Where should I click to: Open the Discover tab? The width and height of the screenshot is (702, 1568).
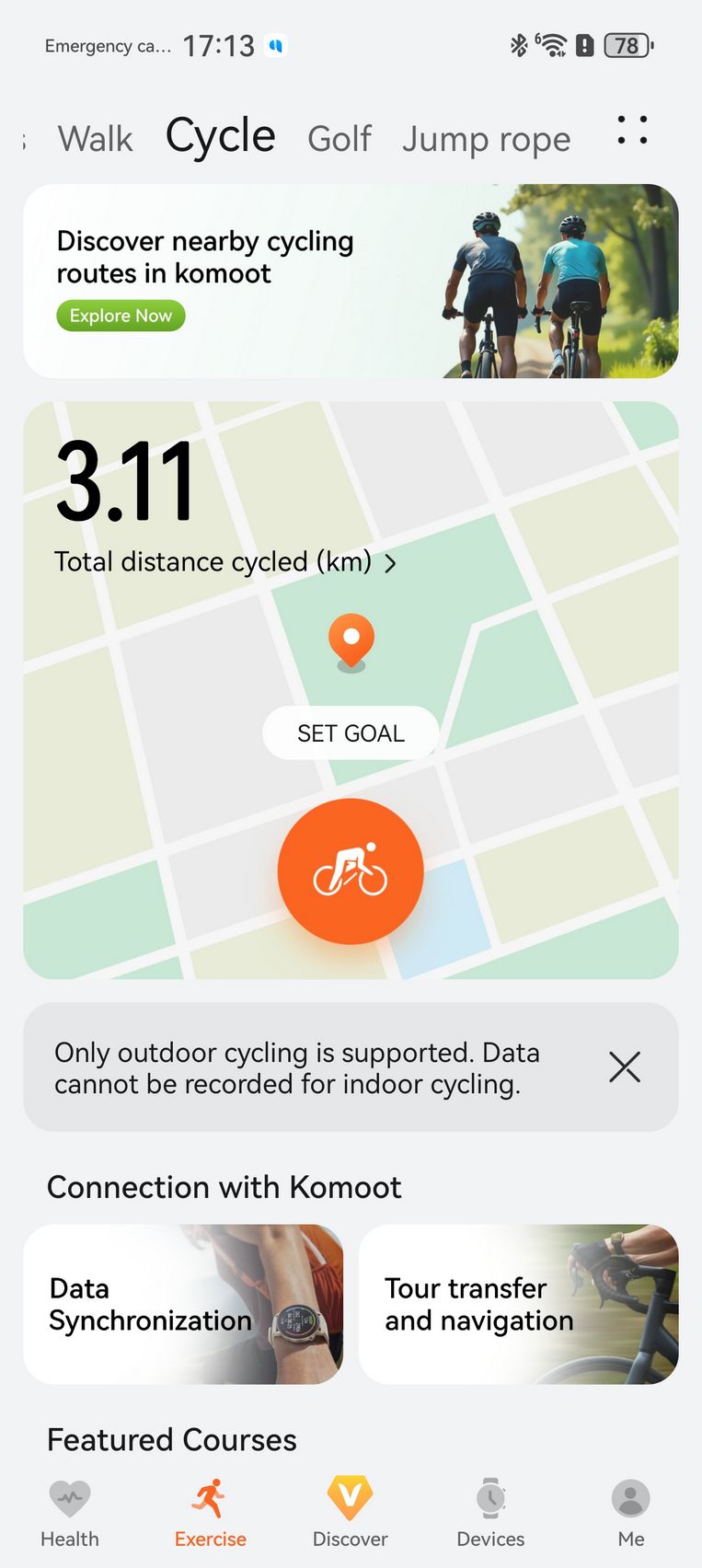(351, 1514)
